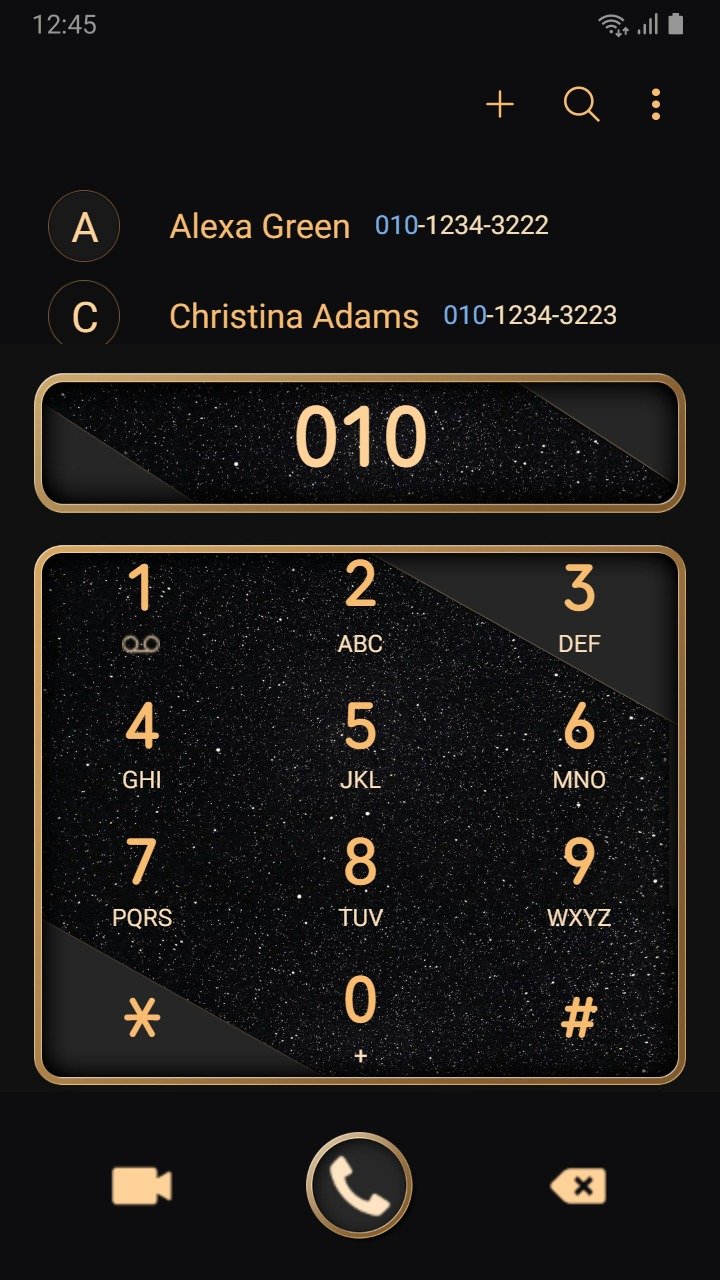The width and height of the screenshot is (720, 1280).
Task: Select the Alexa Green contact suggestion
Action: point(360,226)
